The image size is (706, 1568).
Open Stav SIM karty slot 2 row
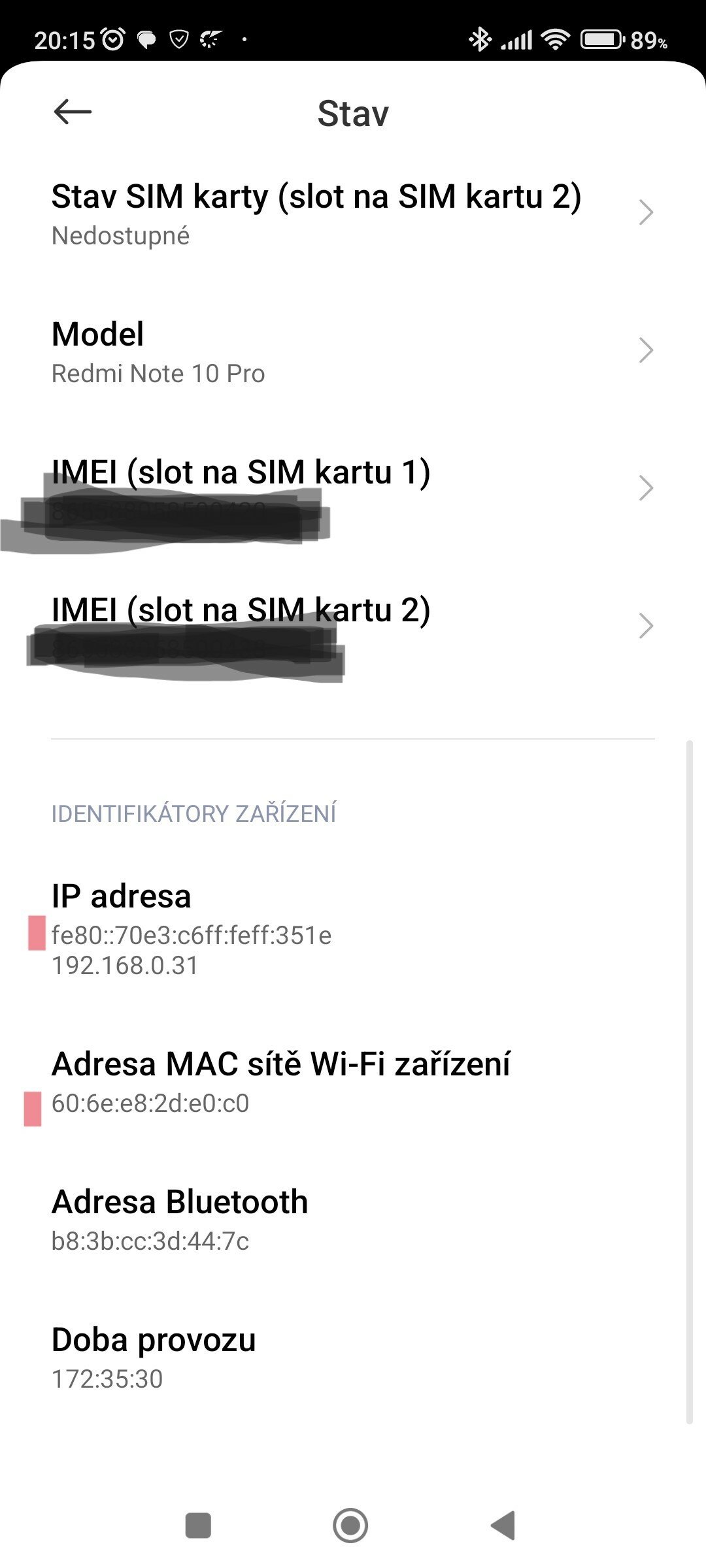(353, 214)
